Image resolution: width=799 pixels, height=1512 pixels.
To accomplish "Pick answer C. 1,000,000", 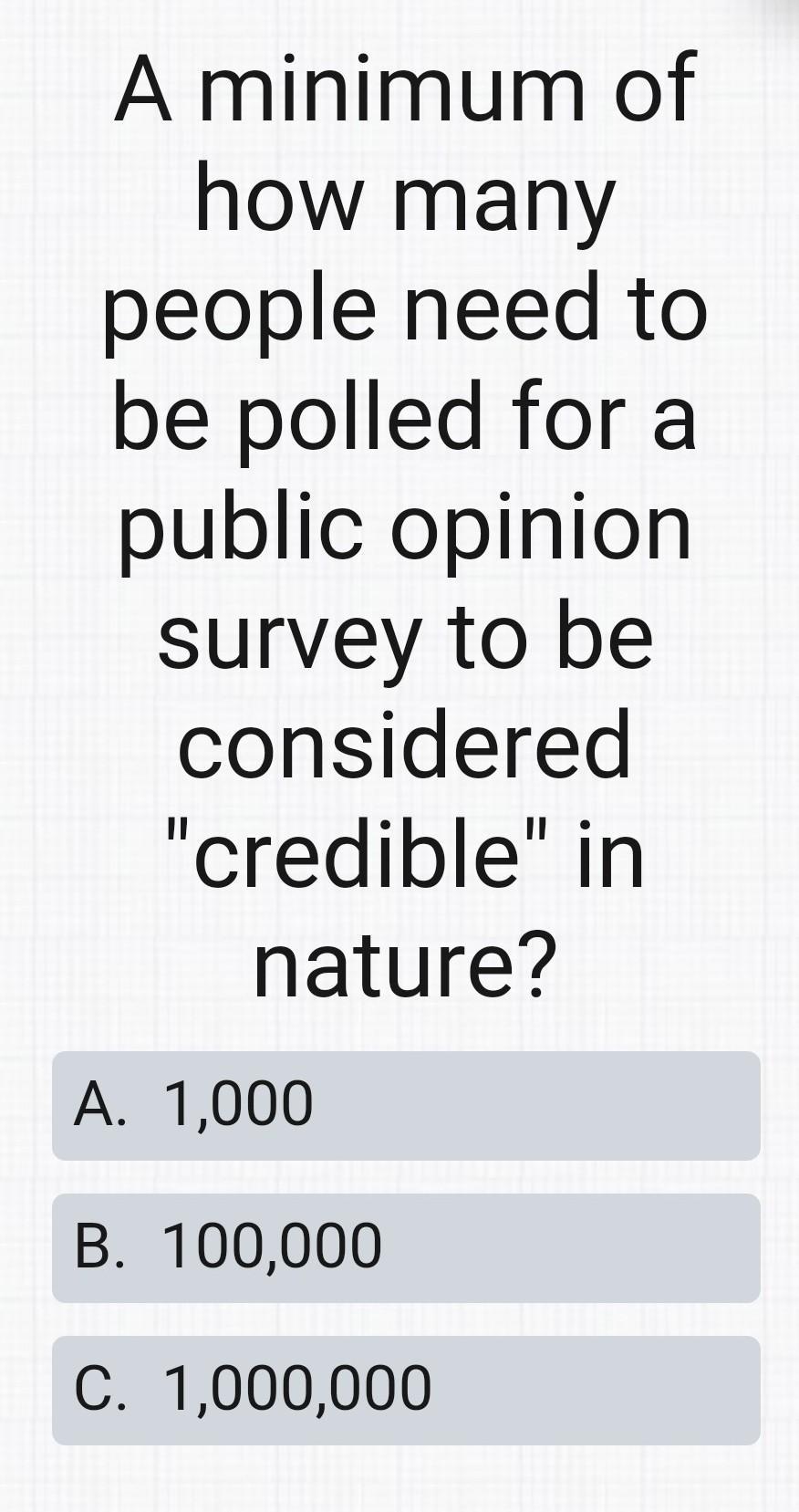I will (x=405, y=1390).
